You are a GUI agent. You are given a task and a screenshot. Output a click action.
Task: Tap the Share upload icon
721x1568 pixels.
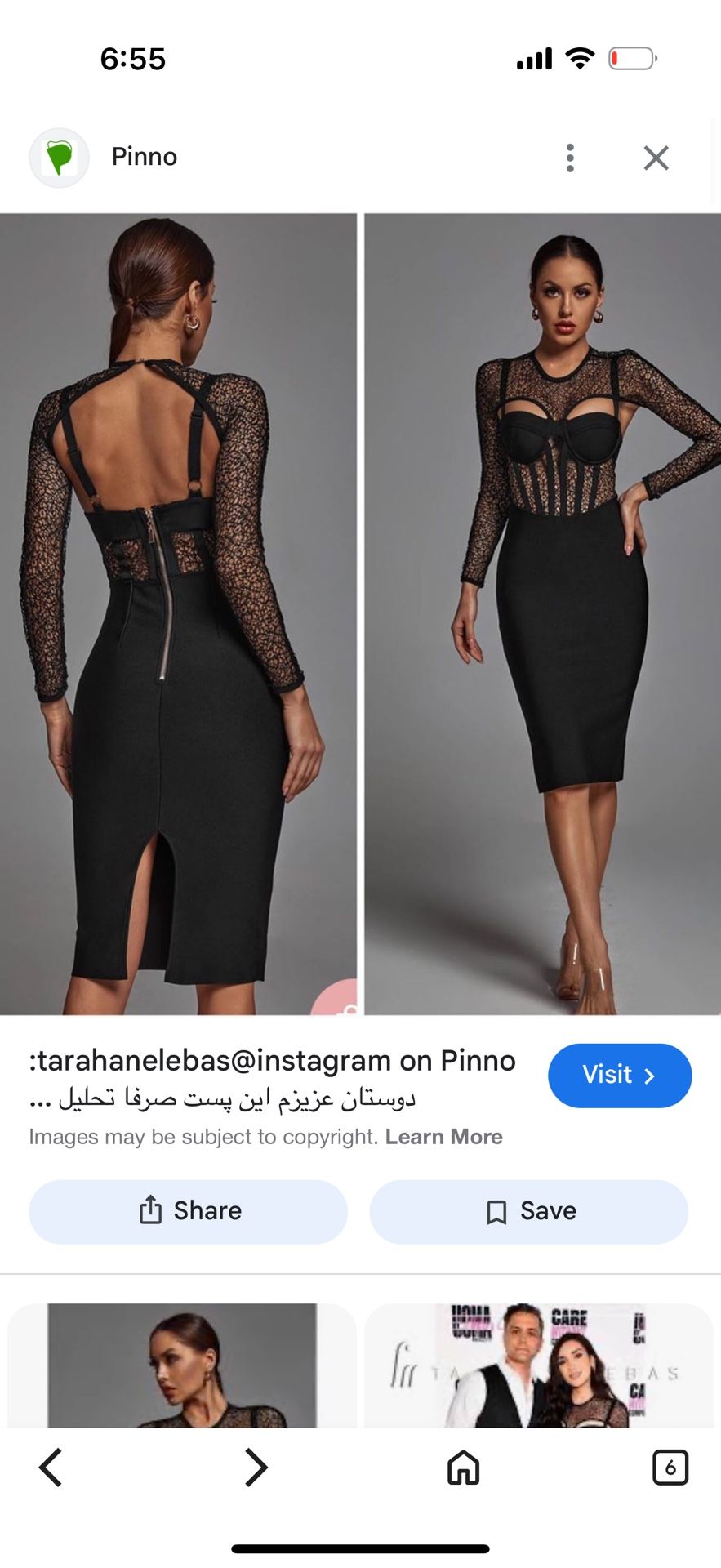coord(151,1211)
